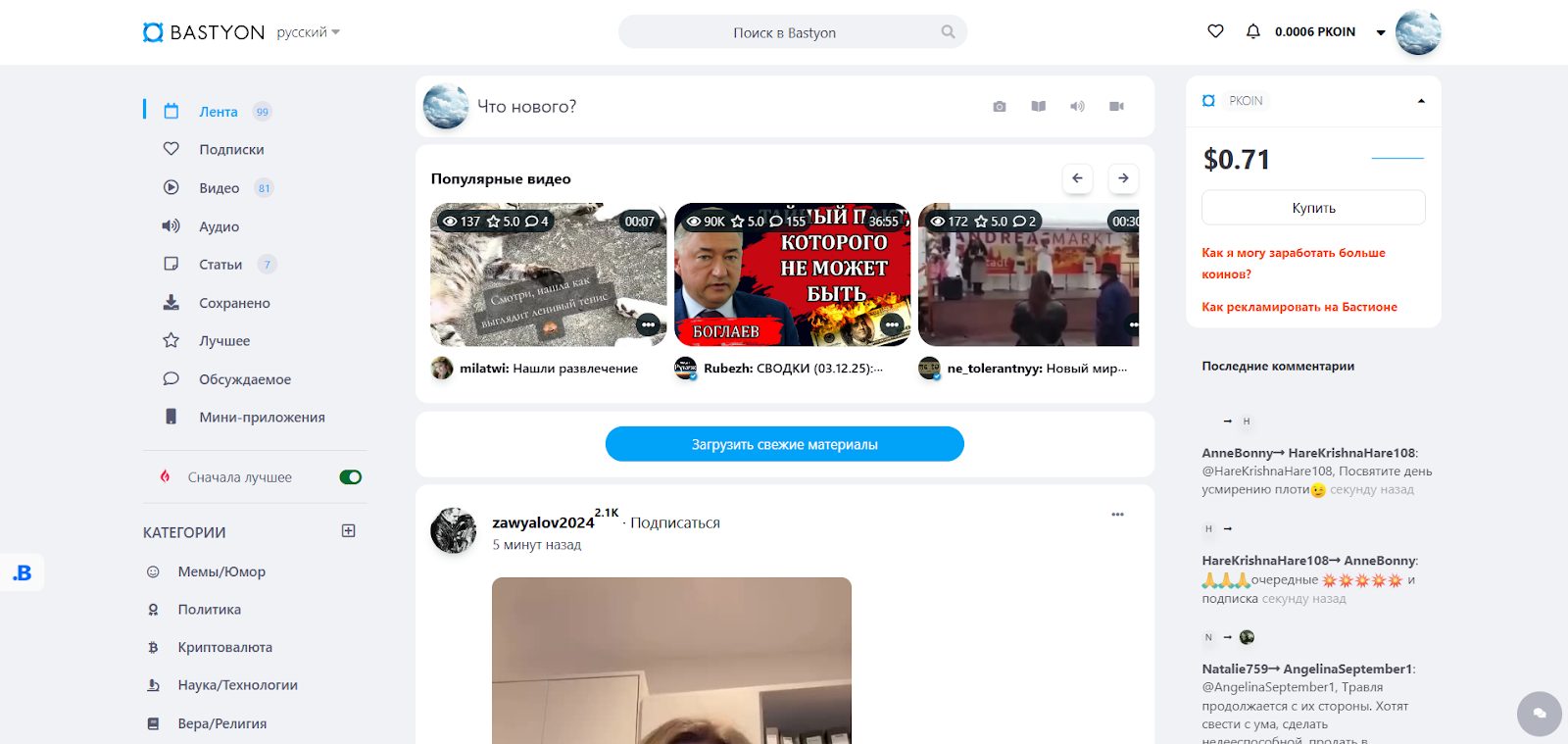Open the Сохранено section
Screen dimensions: 1568x744
pos(234,303)
